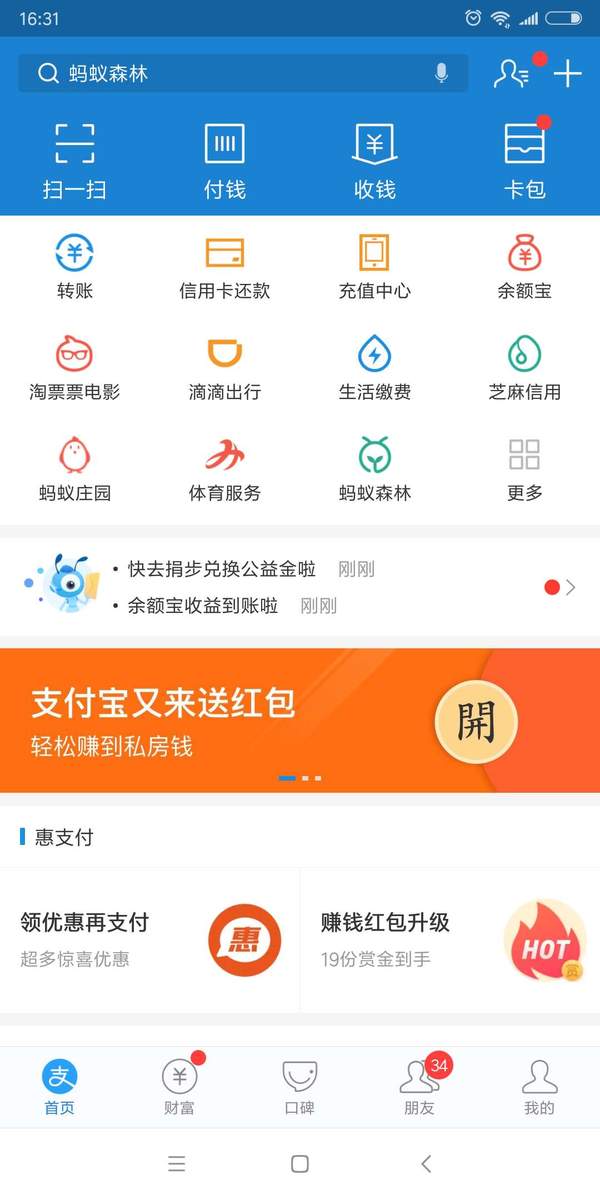The width and height of the screenshot is (600, 1200).
Task: Open 信用卡还款 service
Action: (225, 266)
